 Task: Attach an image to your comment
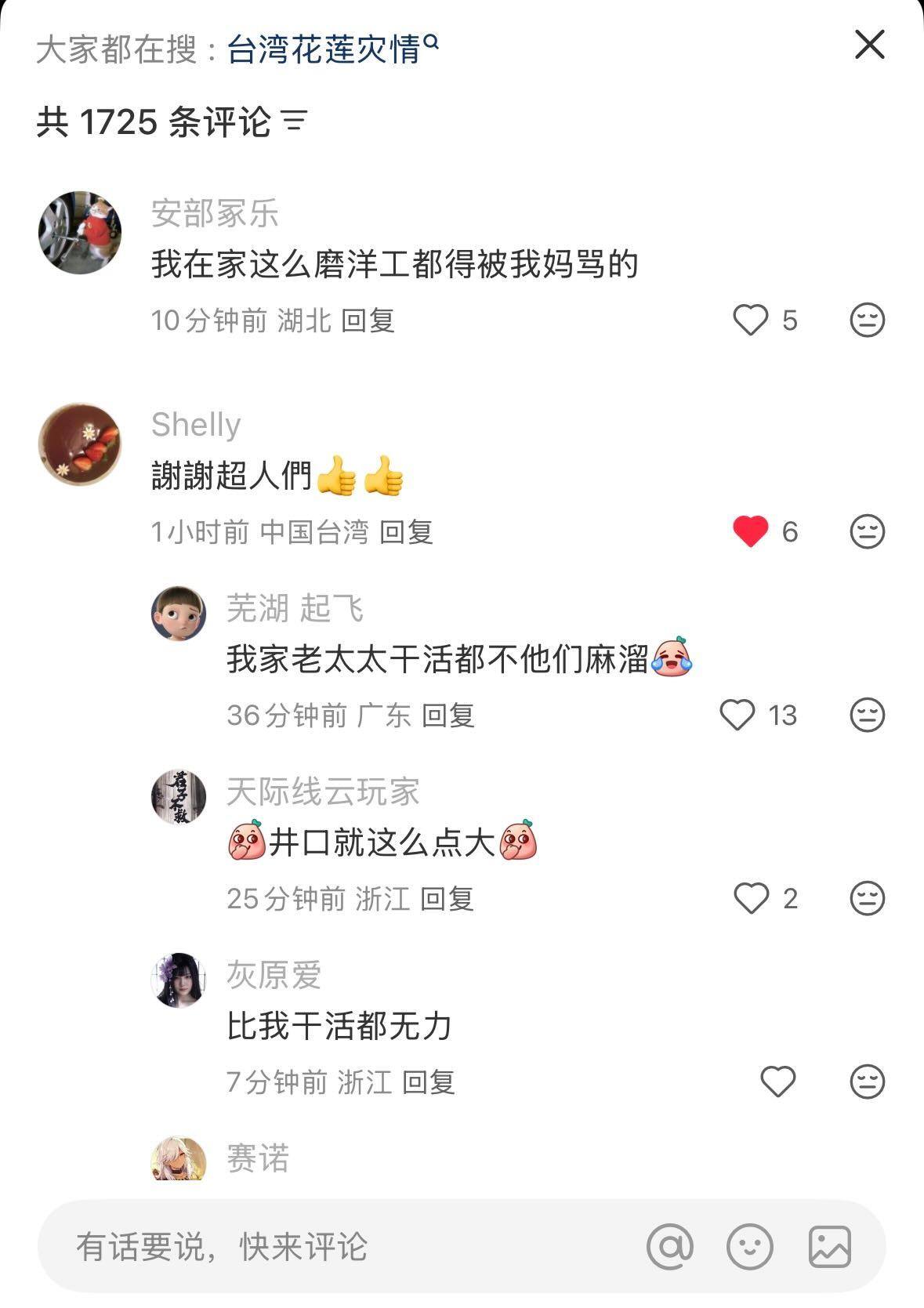[829, 1246]
